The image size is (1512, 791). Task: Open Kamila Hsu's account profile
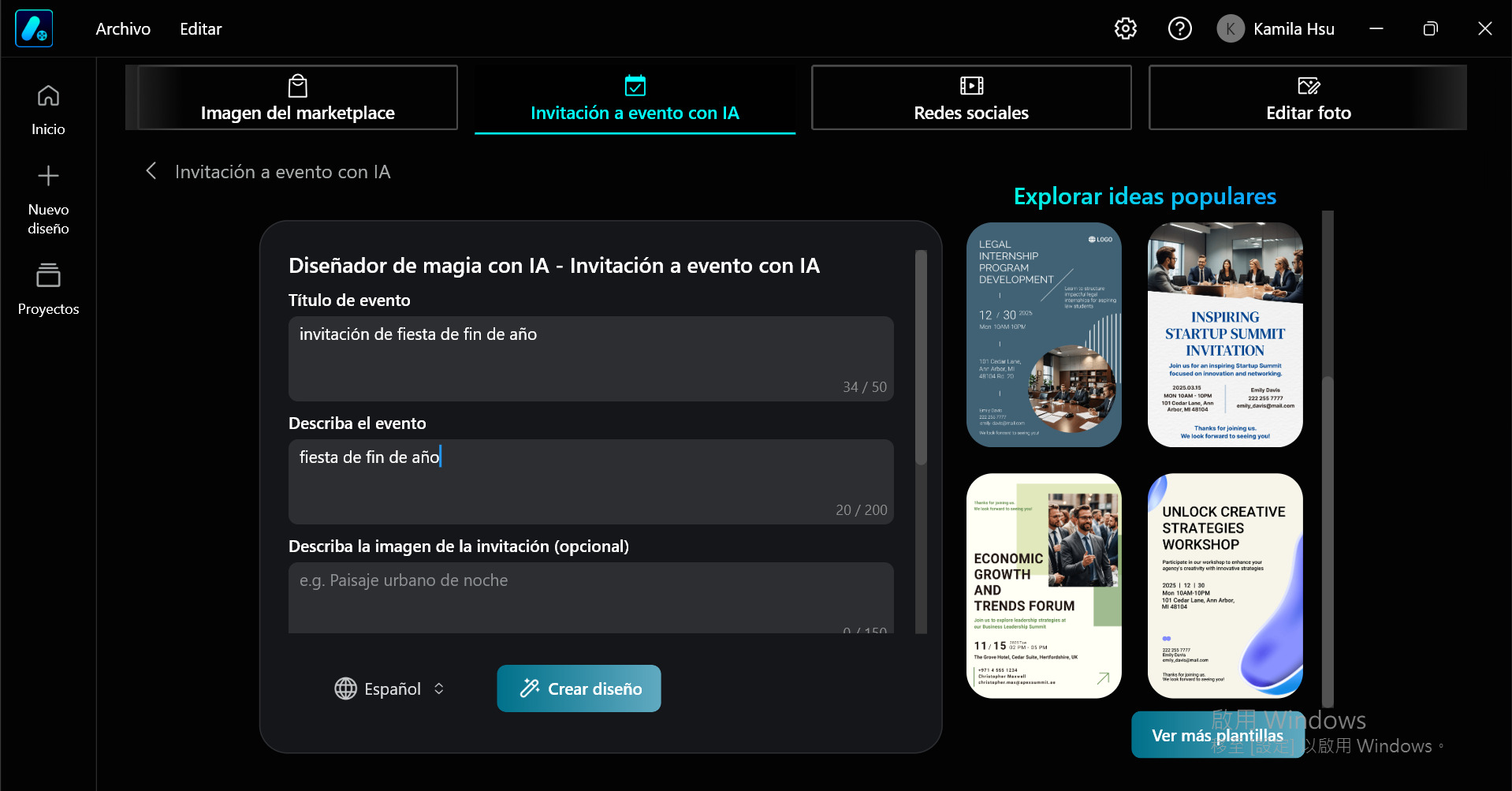tap(1276, 29)
